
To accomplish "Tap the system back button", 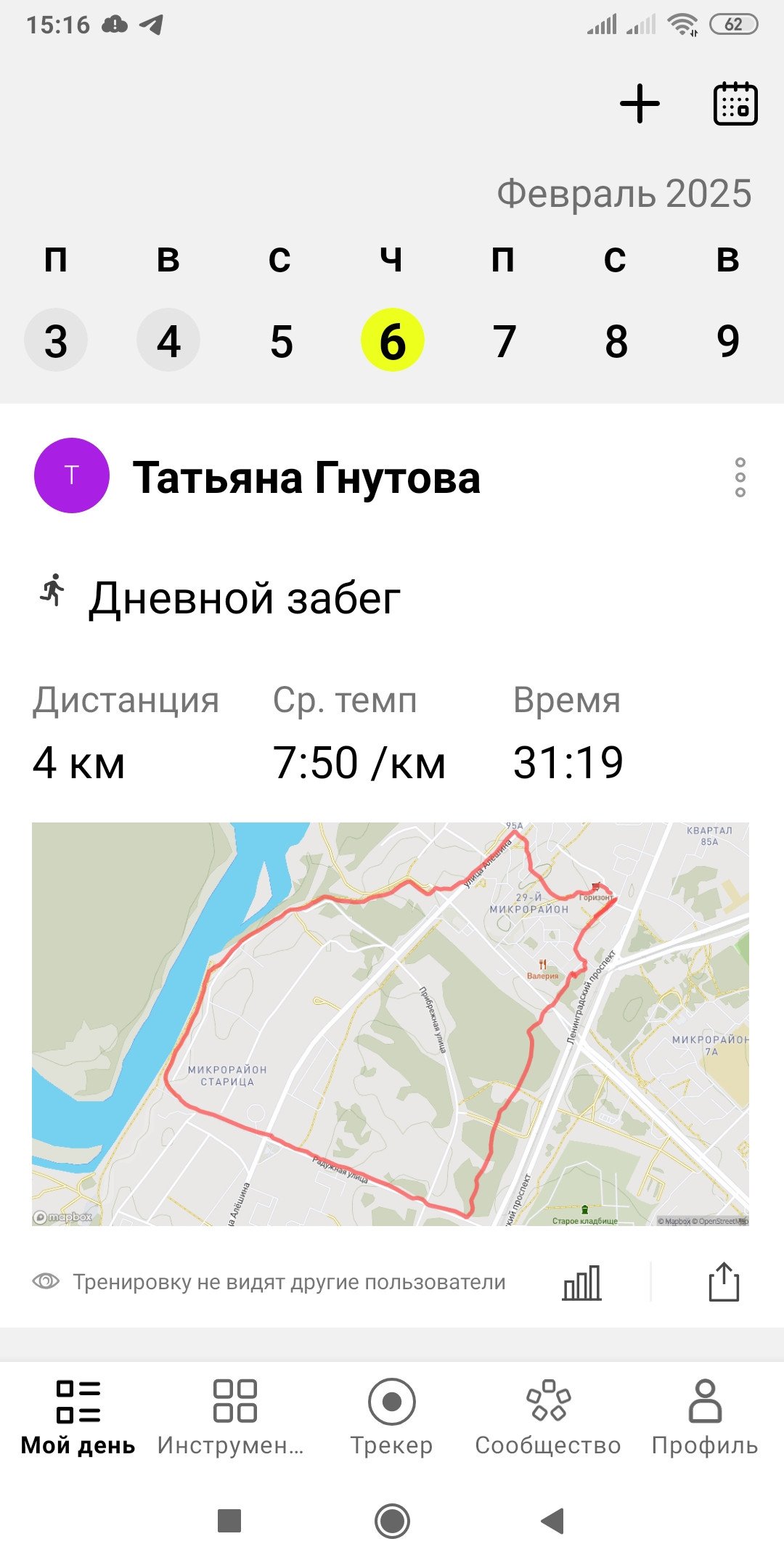I will pos(553,1521).
